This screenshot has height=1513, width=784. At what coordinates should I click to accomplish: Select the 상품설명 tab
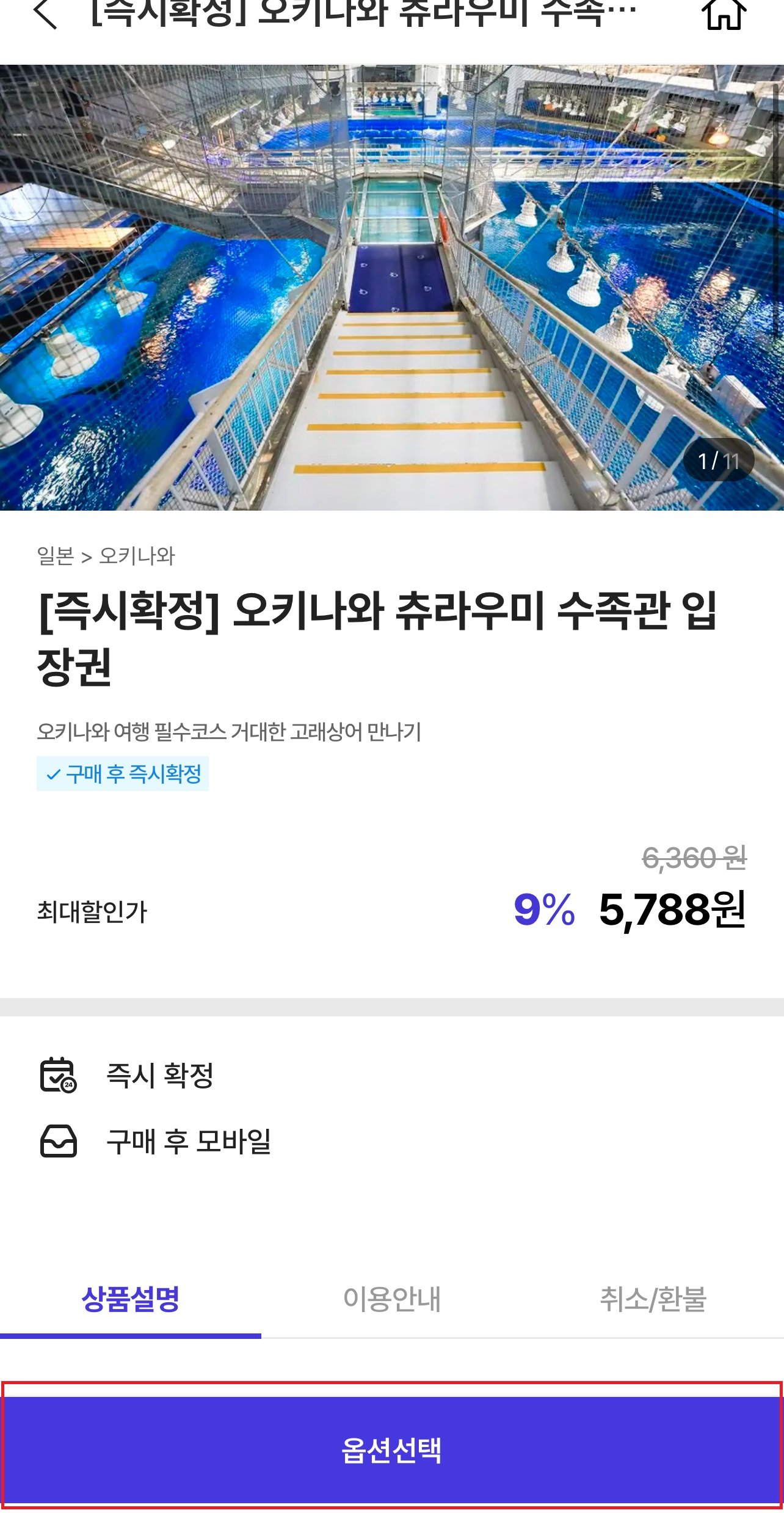pos(130,1299)
